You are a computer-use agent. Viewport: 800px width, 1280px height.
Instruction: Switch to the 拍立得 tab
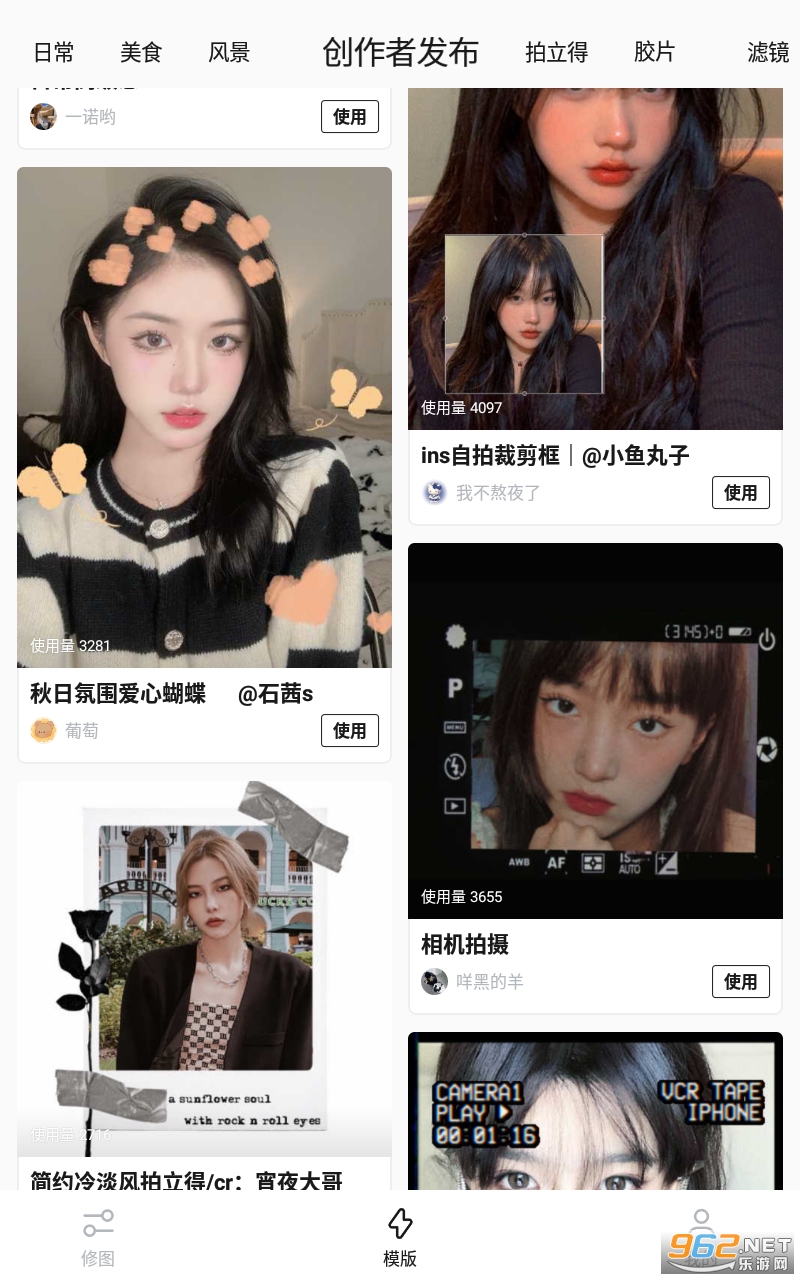click(x=556, y=53)
